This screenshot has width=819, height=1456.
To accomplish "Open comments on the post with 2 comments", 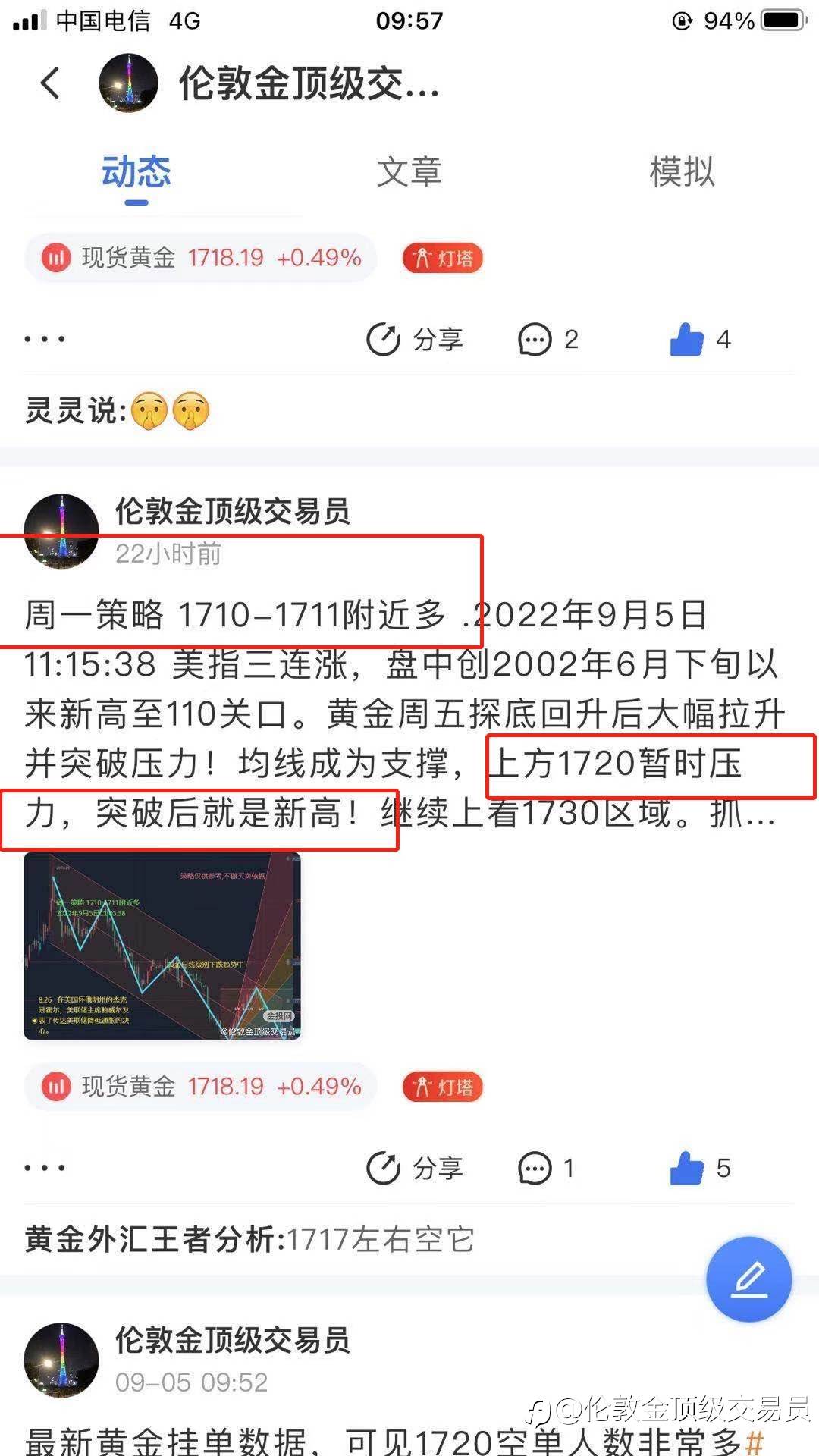I will 548,339.
